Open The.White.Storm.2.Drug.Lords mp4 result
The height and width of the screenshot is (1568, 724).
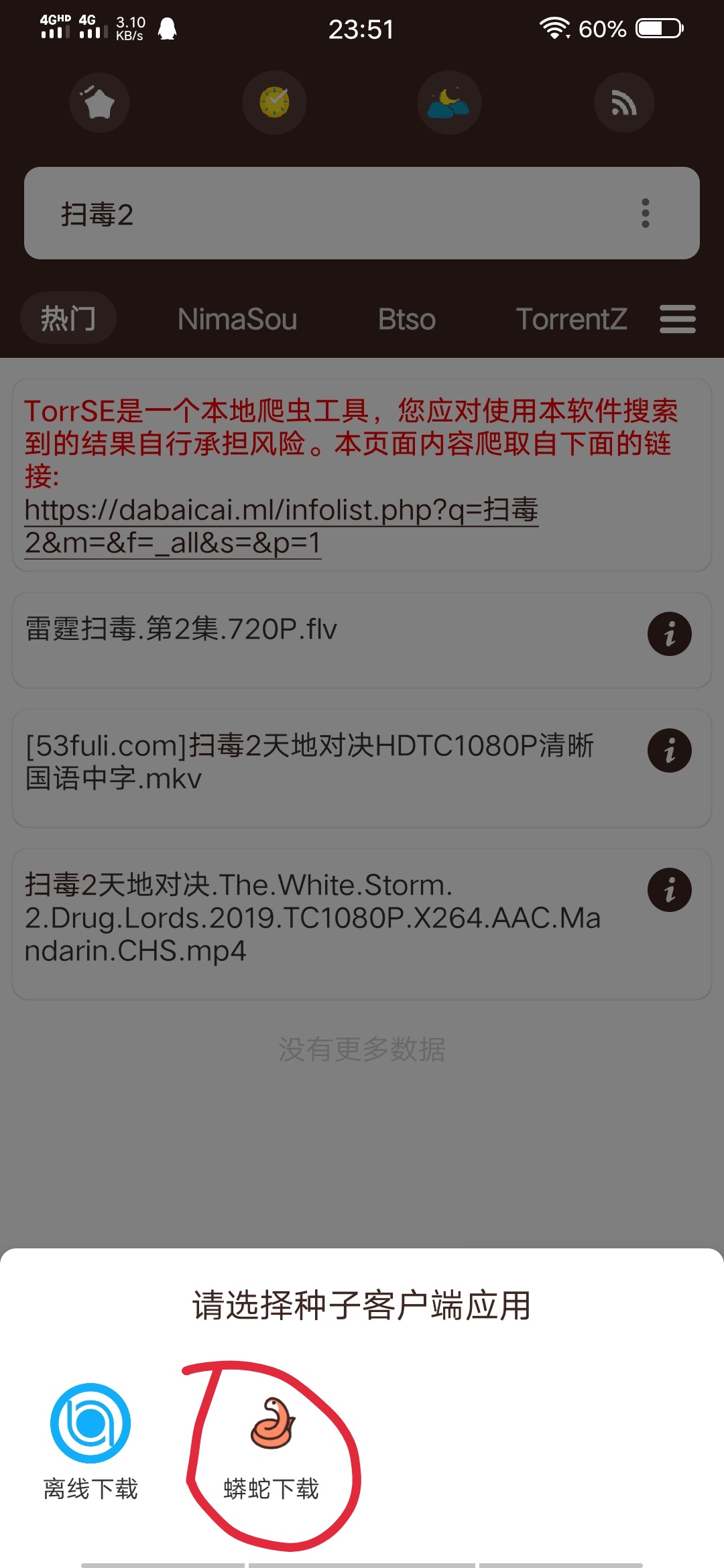click(x=322, y=918)
